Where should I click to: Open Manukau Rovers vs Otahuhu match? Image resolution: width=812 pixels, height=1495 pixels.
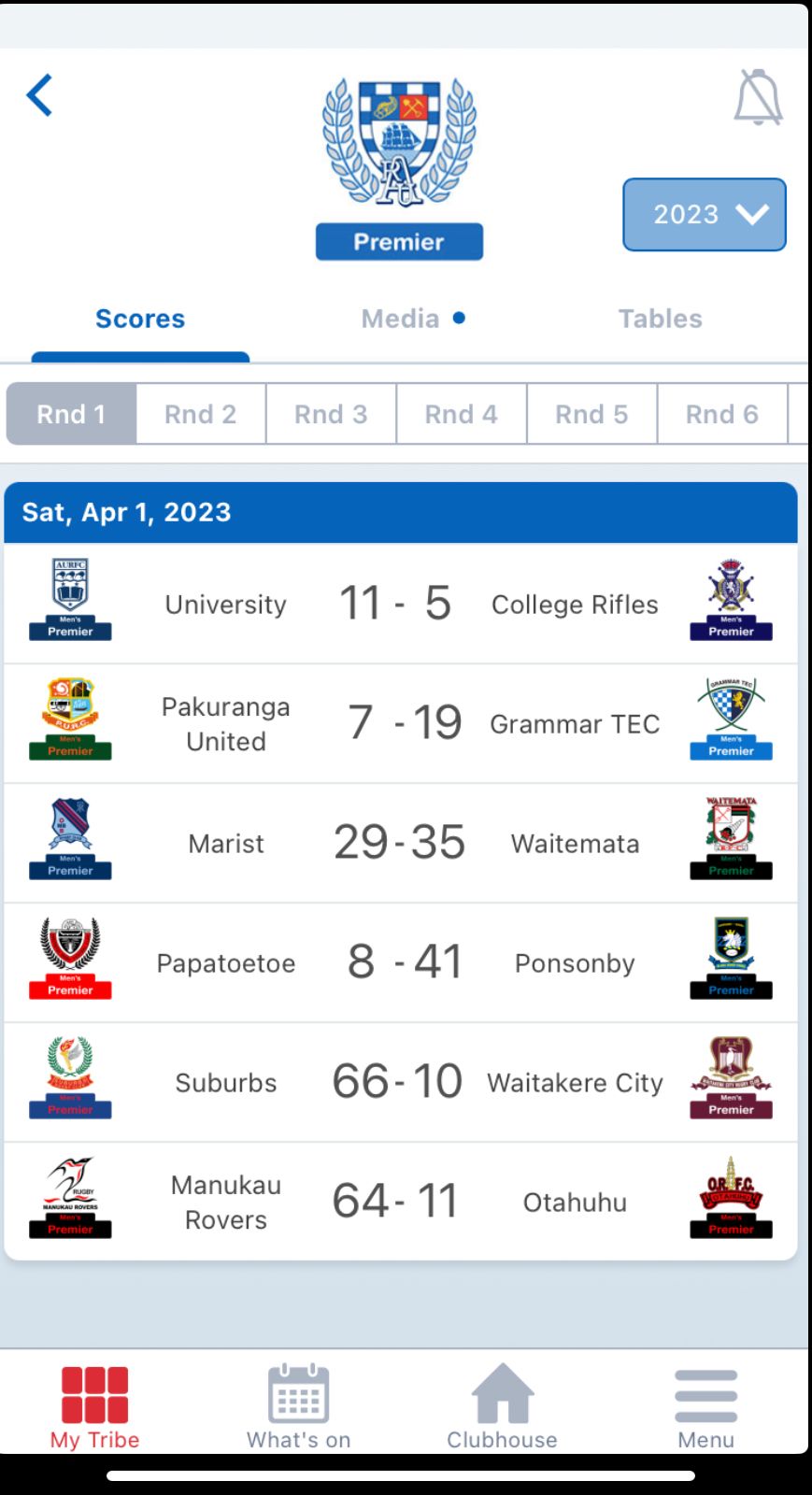[400, 1202]
